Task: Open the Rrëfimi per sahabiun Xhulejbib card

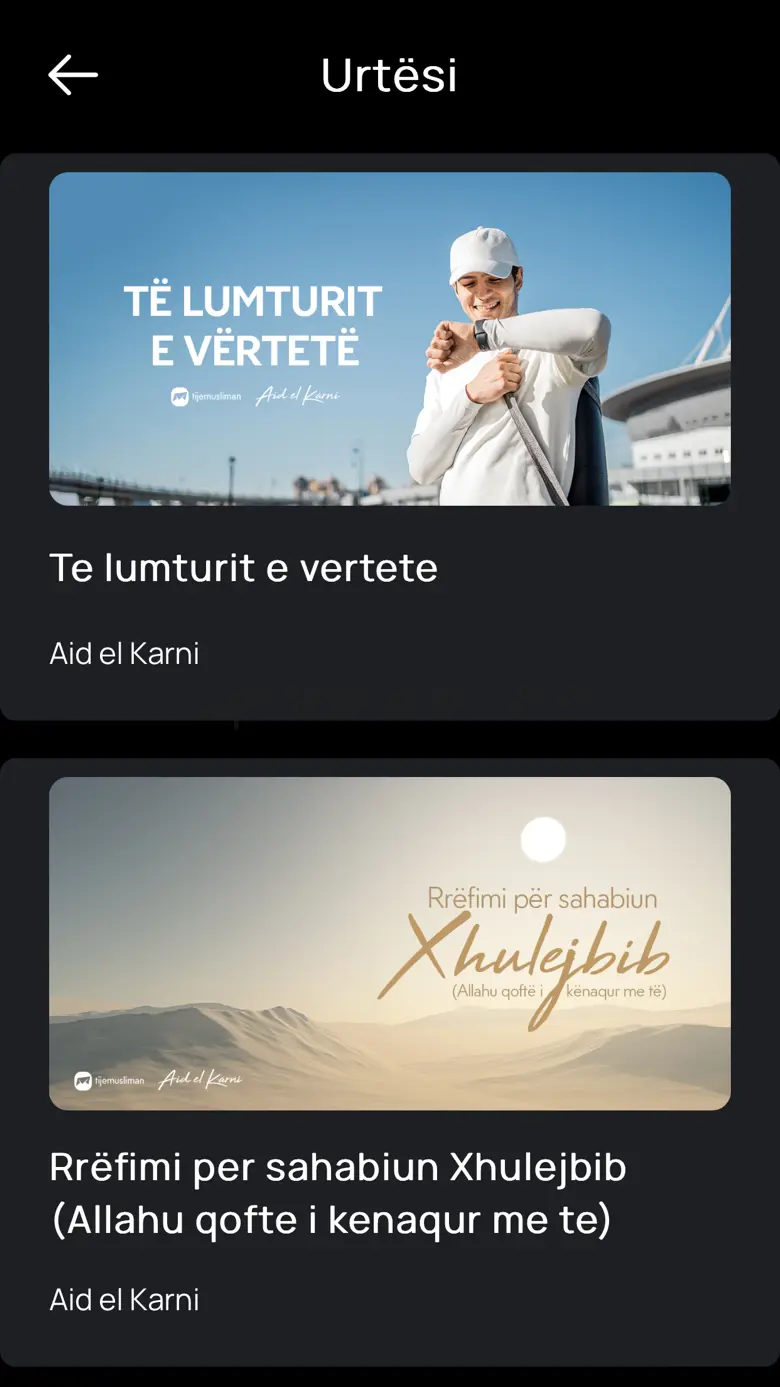Action: 390,1062
